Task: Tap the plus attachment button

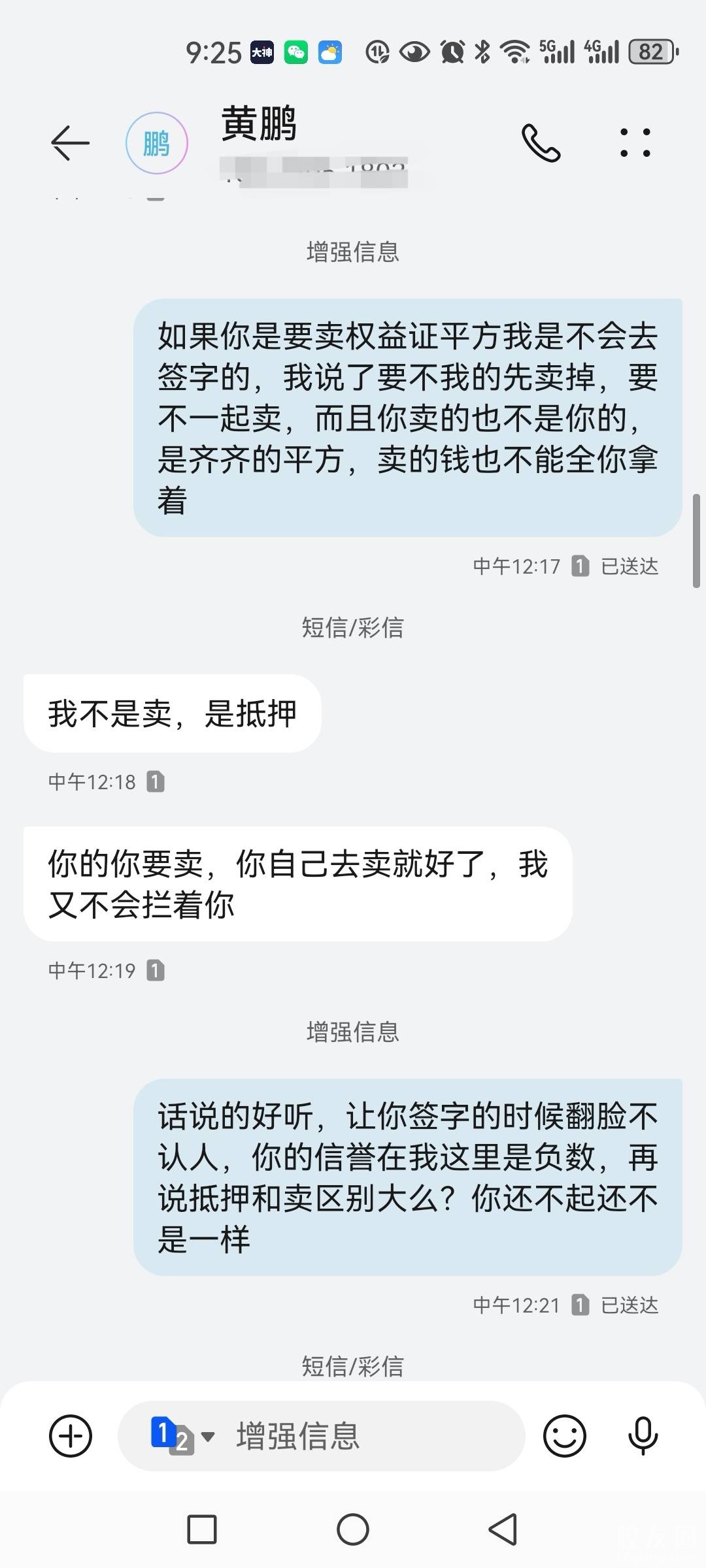Action: coord(71,1435)
